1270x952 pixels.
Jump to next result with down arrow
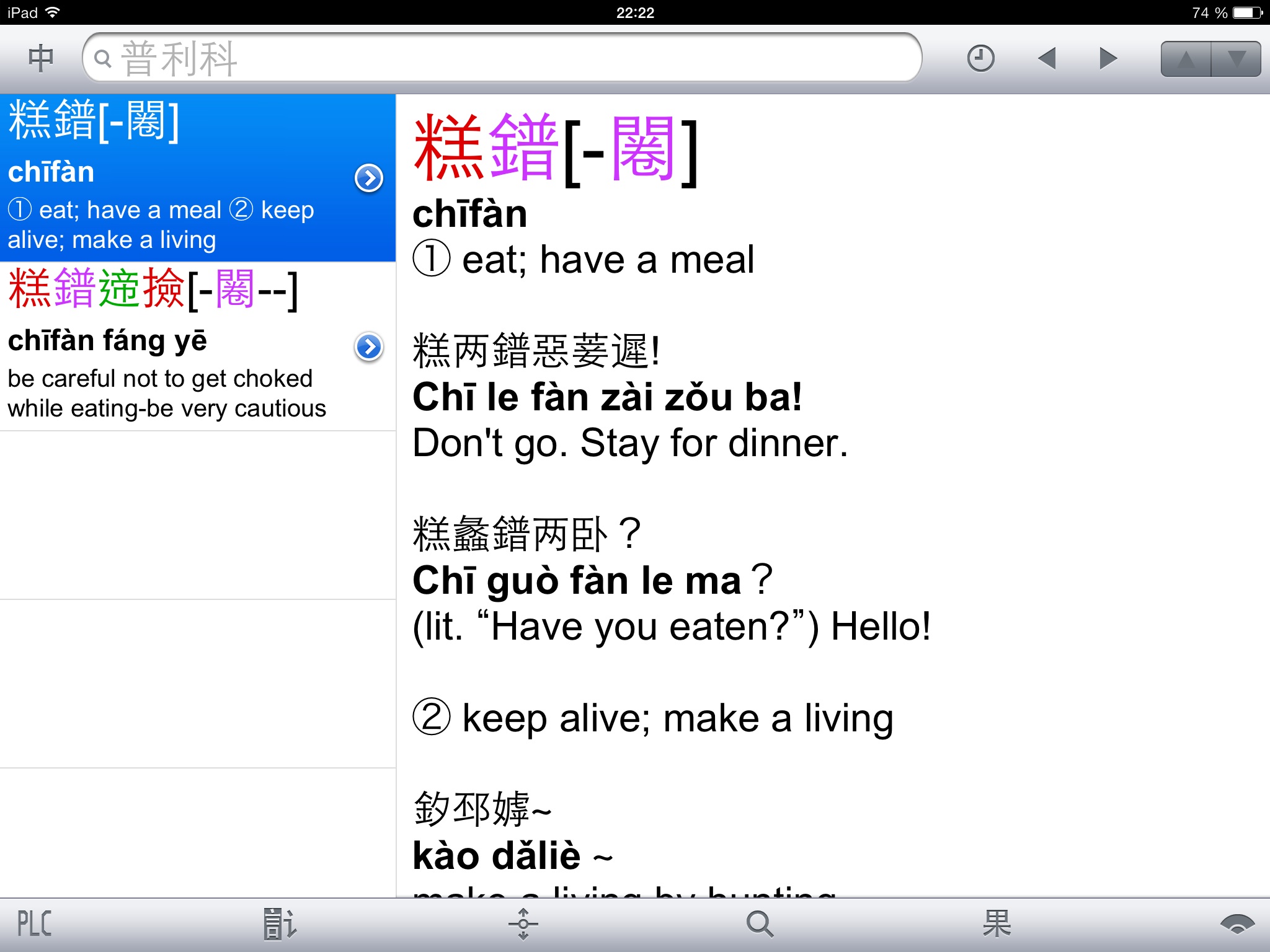(x=1237, y=59)
